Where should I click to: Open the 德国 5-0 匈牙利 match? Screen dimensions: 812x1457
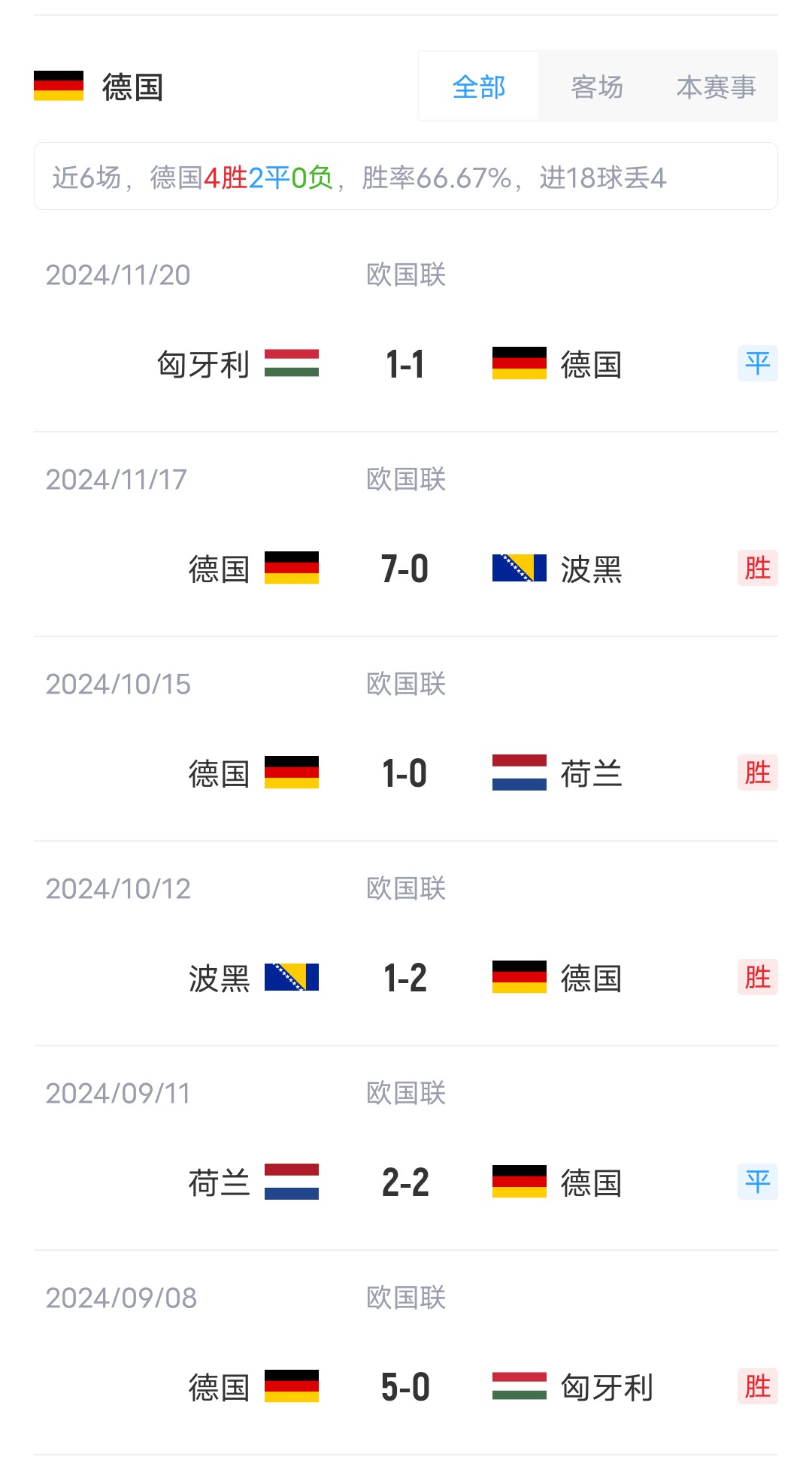(x=405, y=1388)
